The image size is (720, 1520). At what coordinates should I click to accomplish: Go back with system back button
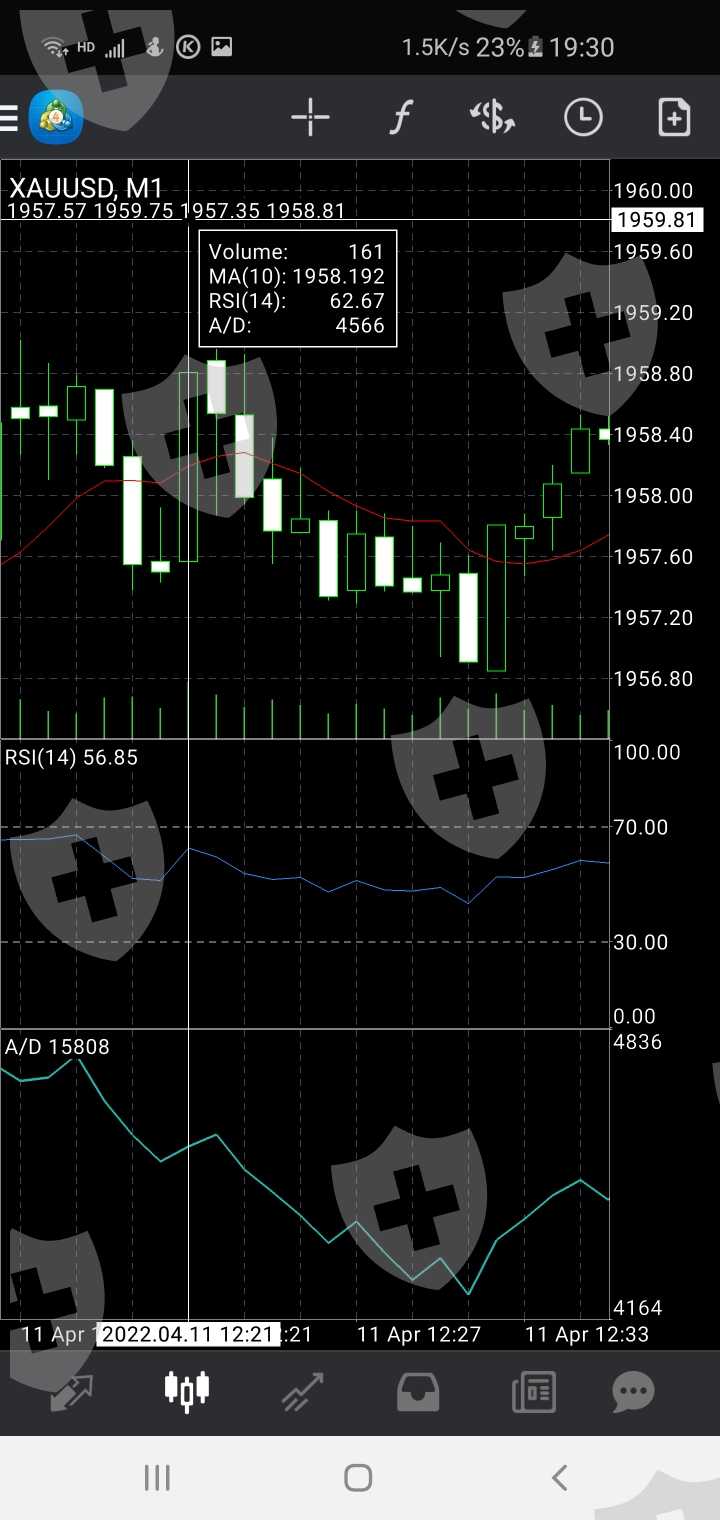tap(560, 1477)
